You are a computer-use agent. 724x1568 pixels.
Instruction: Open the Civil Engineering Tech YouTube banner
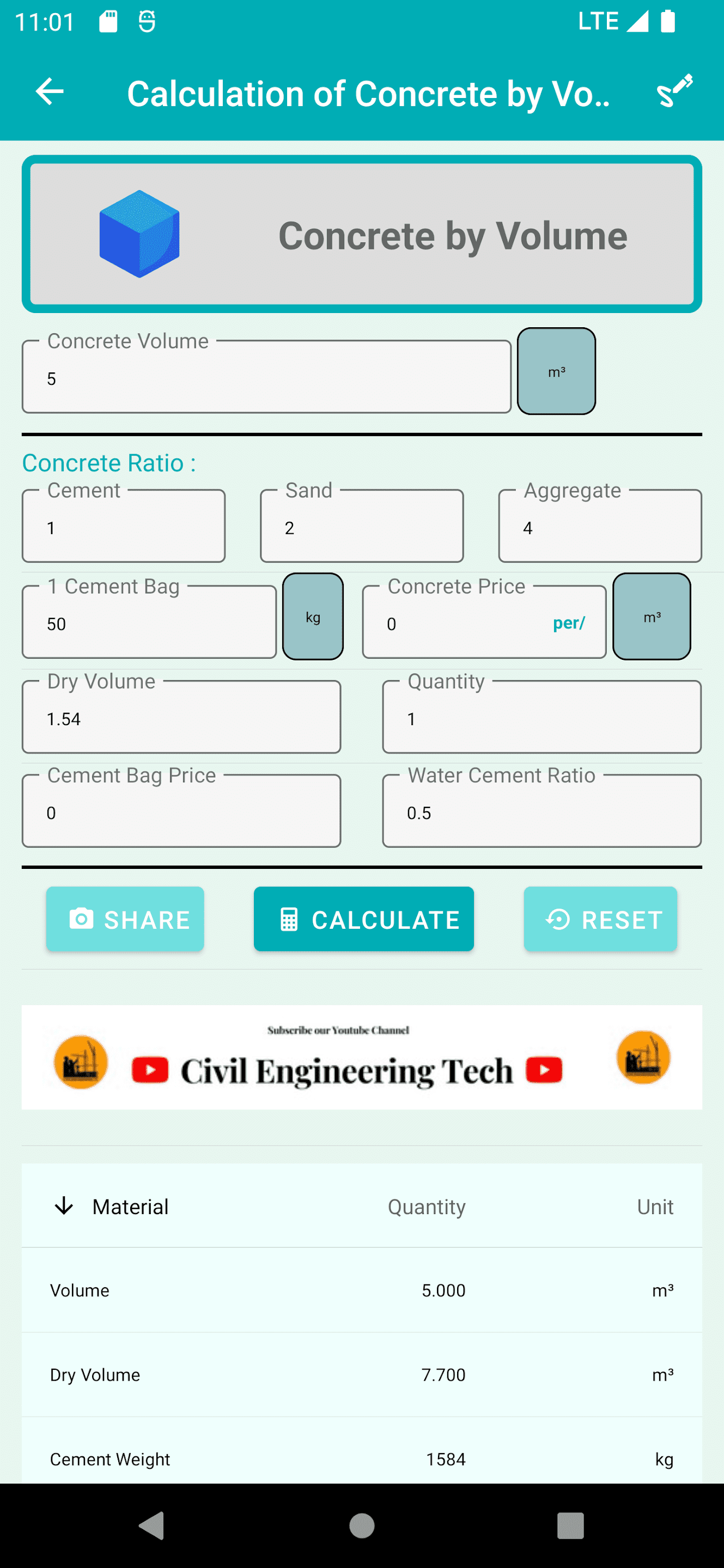(362, 1057)
